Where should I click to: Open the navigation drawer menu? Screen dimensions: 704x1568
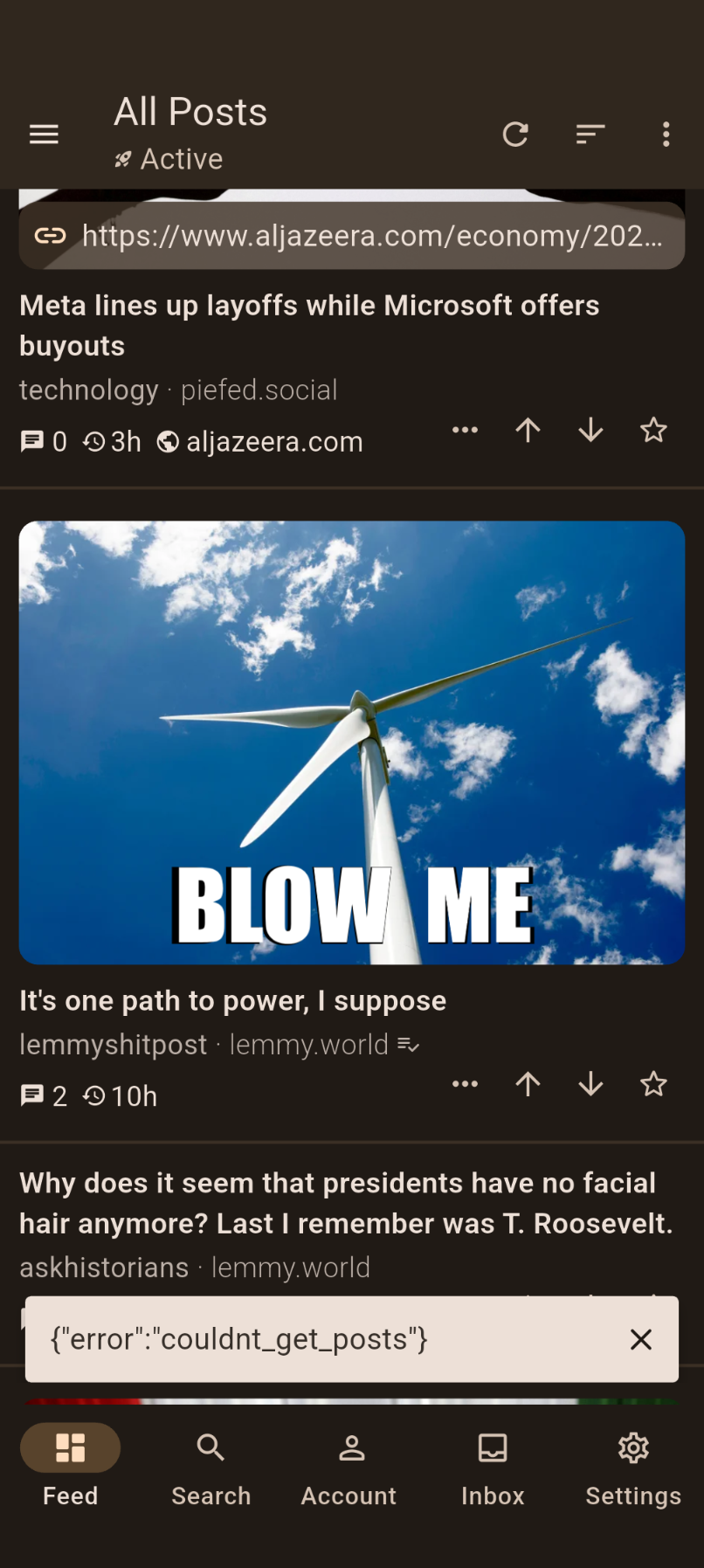[44, 135]
